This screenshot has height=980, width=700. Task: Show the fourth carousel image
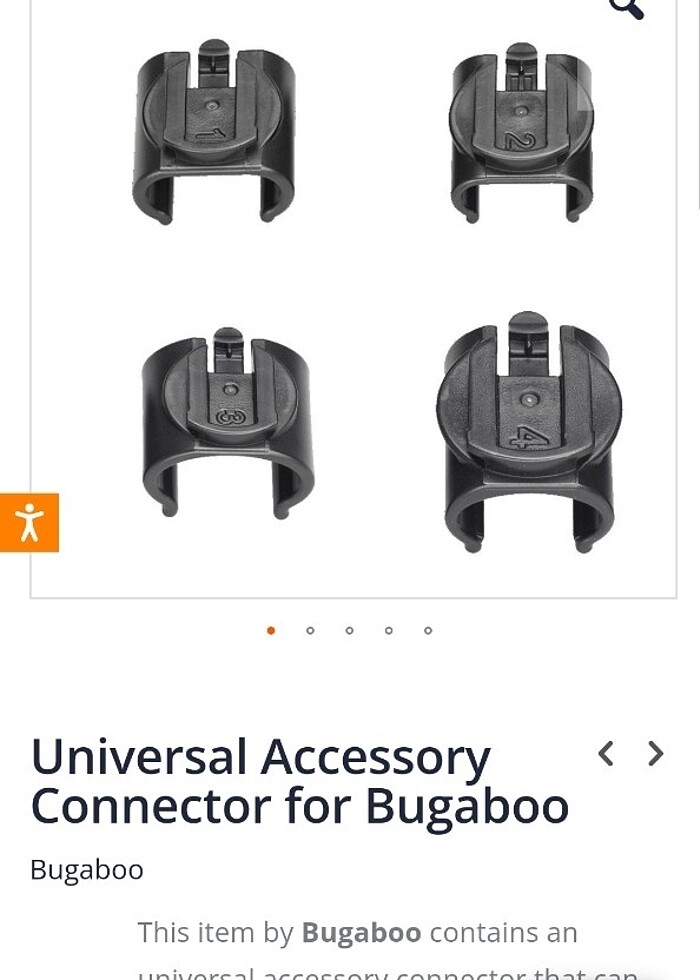pyautogui.click(x=388, y=630)
